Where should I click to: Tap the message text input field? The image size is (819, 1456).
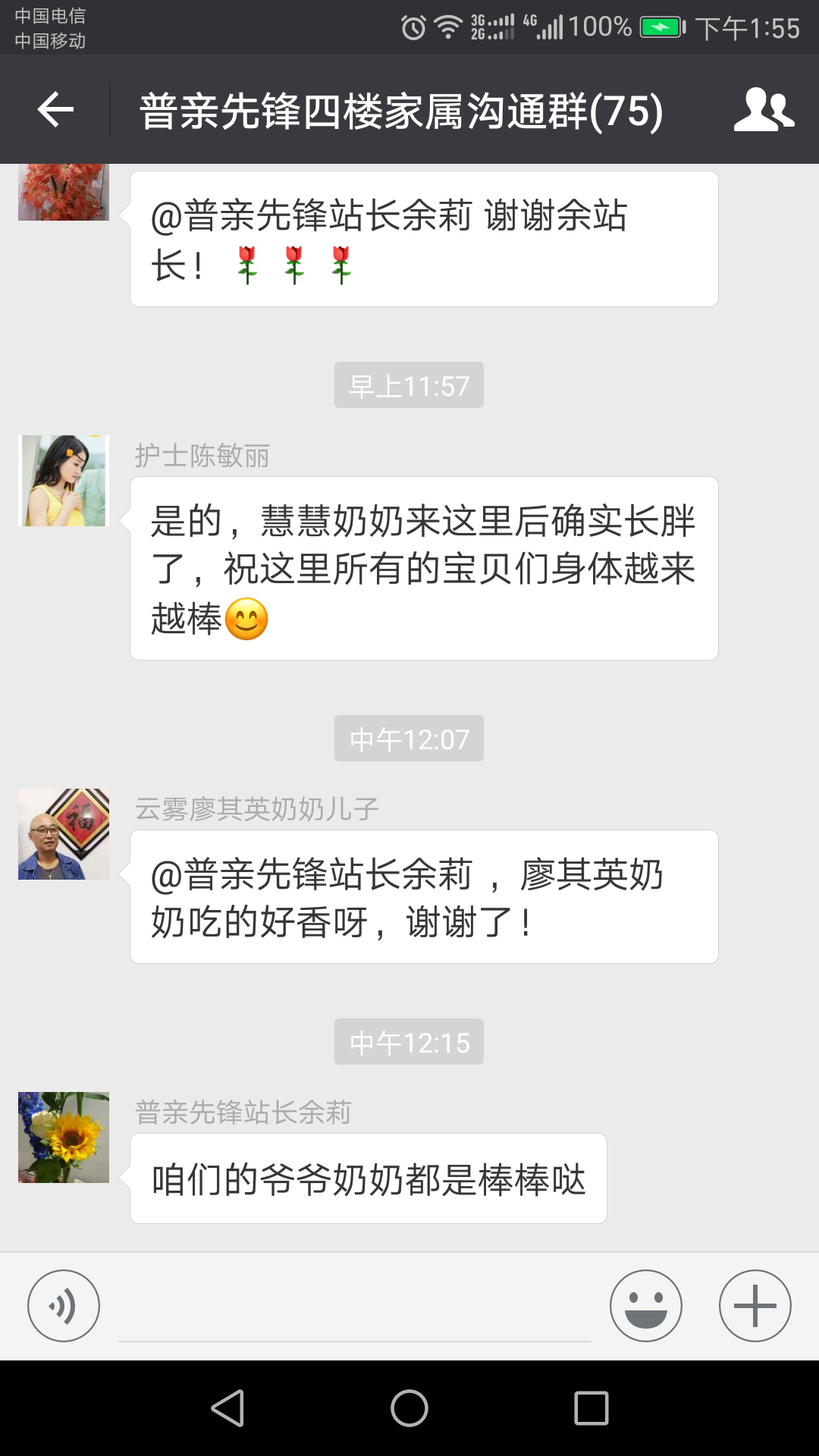(354, 1308)
